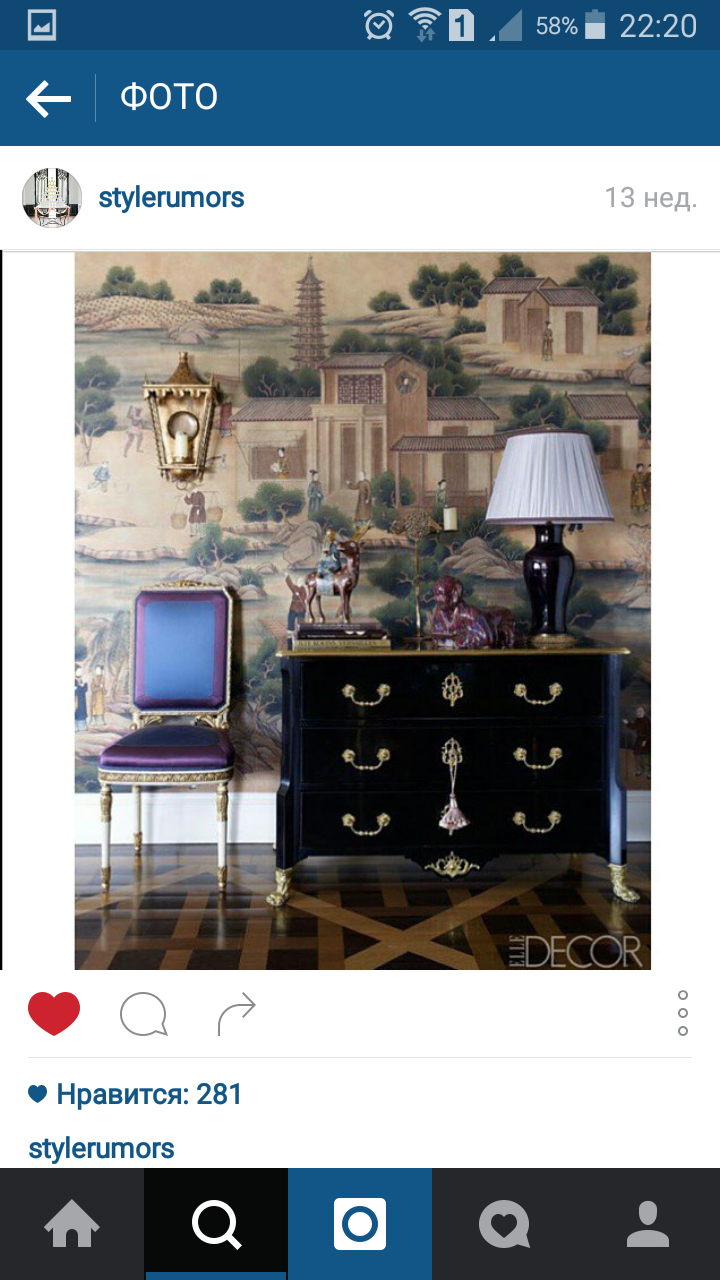Switch to the Profile tab
Screen dimensions: 720x1280
click(648, 1224)
